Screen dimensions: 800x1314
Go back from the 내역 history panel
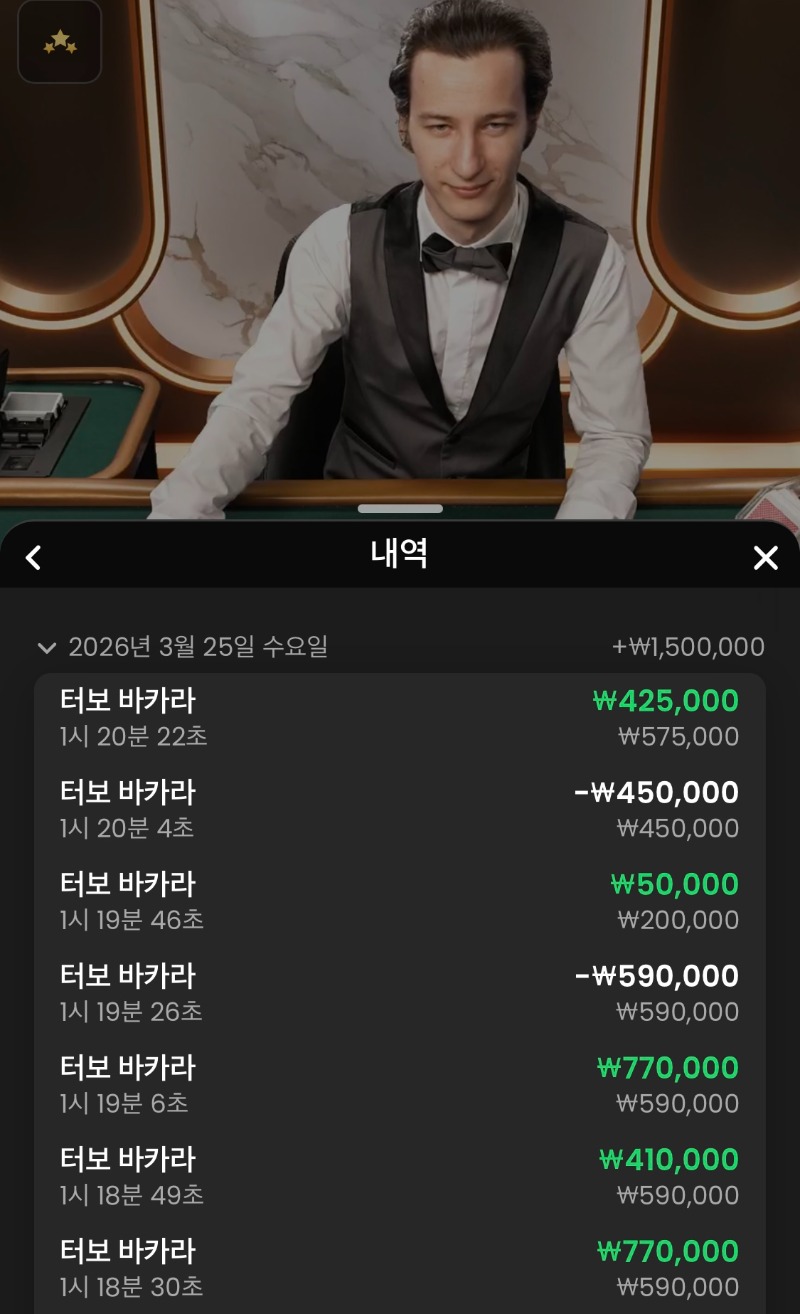33,558
